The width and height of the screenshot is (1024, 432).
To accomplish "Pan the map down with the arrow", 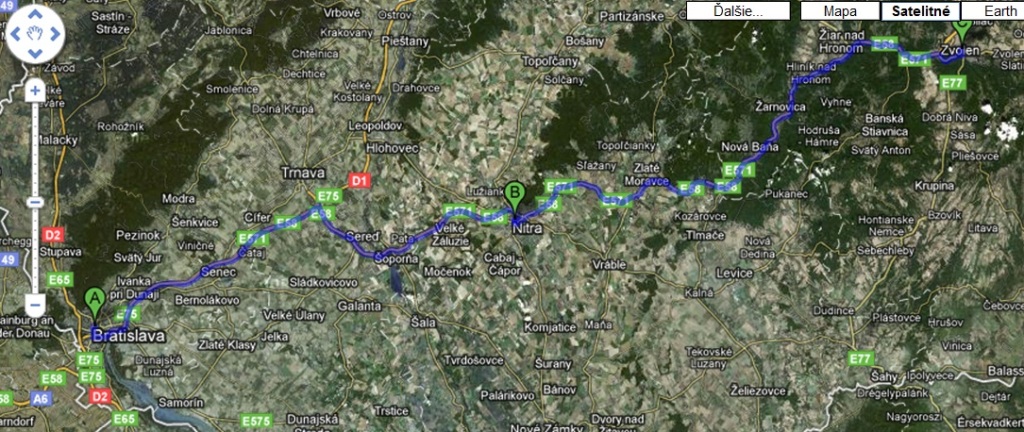I will tap(34, 55).
